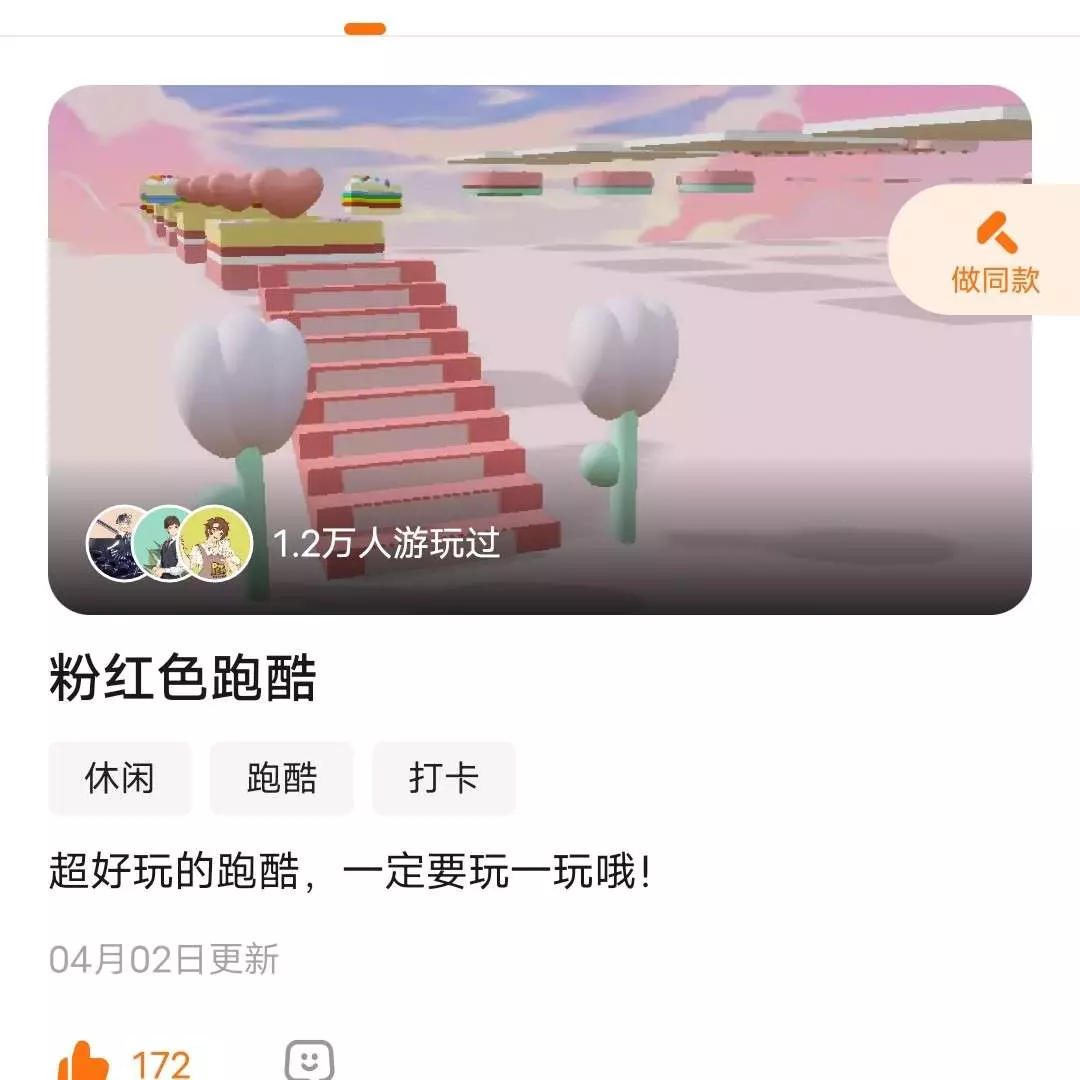Select the 跑酷 tag chip
Screen dimensions: 1080x1080
click(x=281, y=778)
